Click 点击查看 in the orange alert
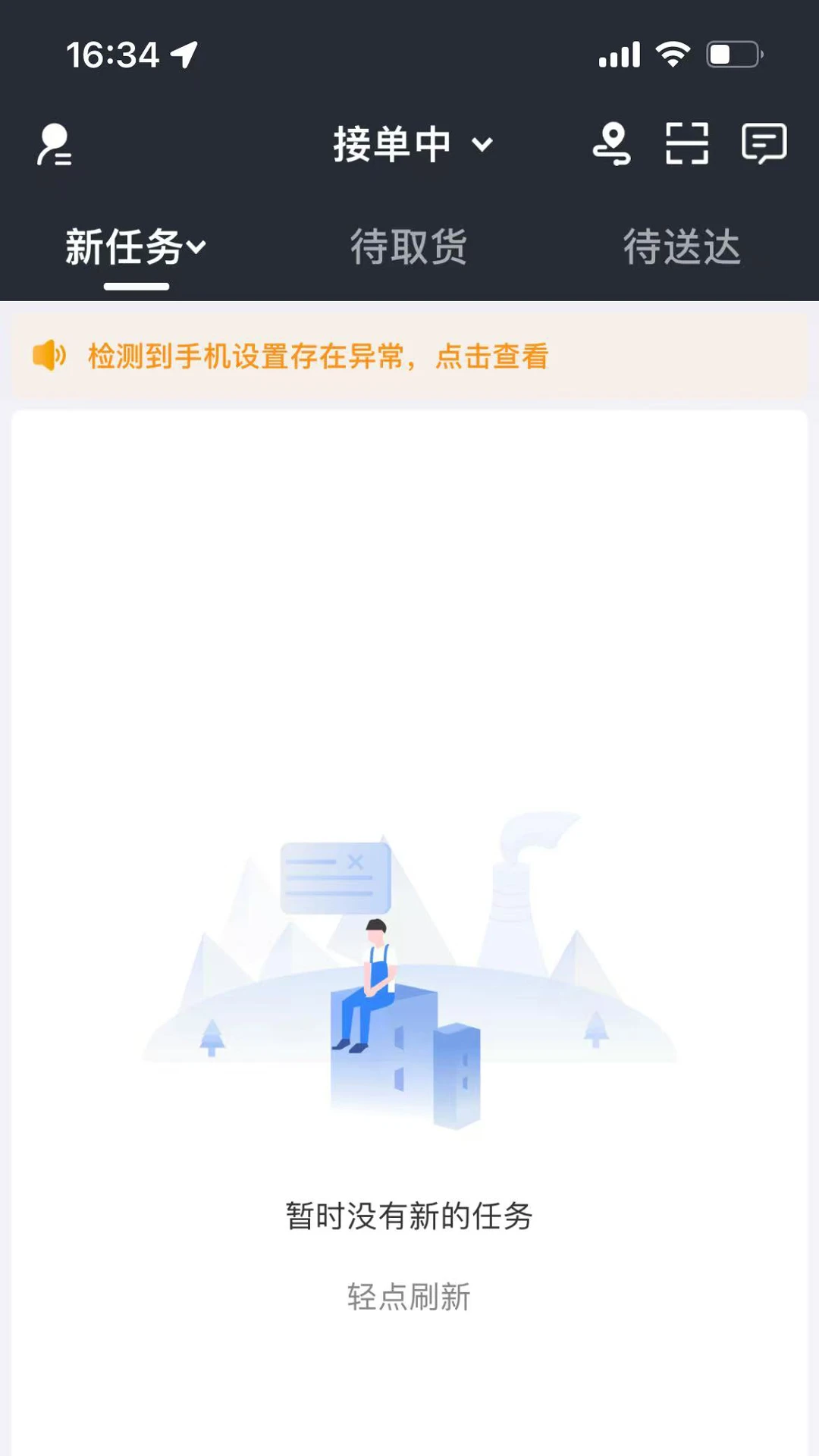This screenshot has height=1456, width=819. point(491,356)
